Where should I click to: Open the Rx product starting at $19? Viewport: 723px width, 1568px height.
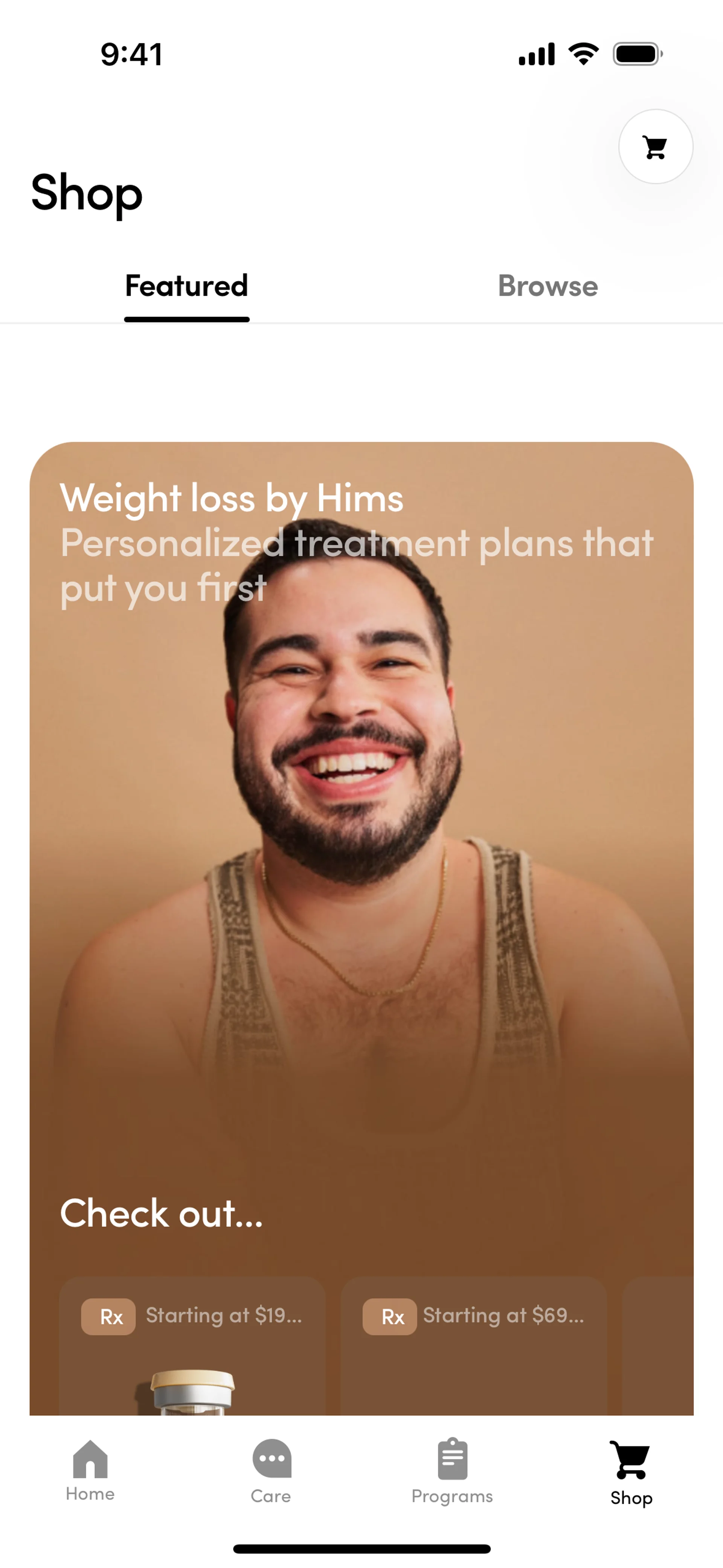[x=192, y=1346]
